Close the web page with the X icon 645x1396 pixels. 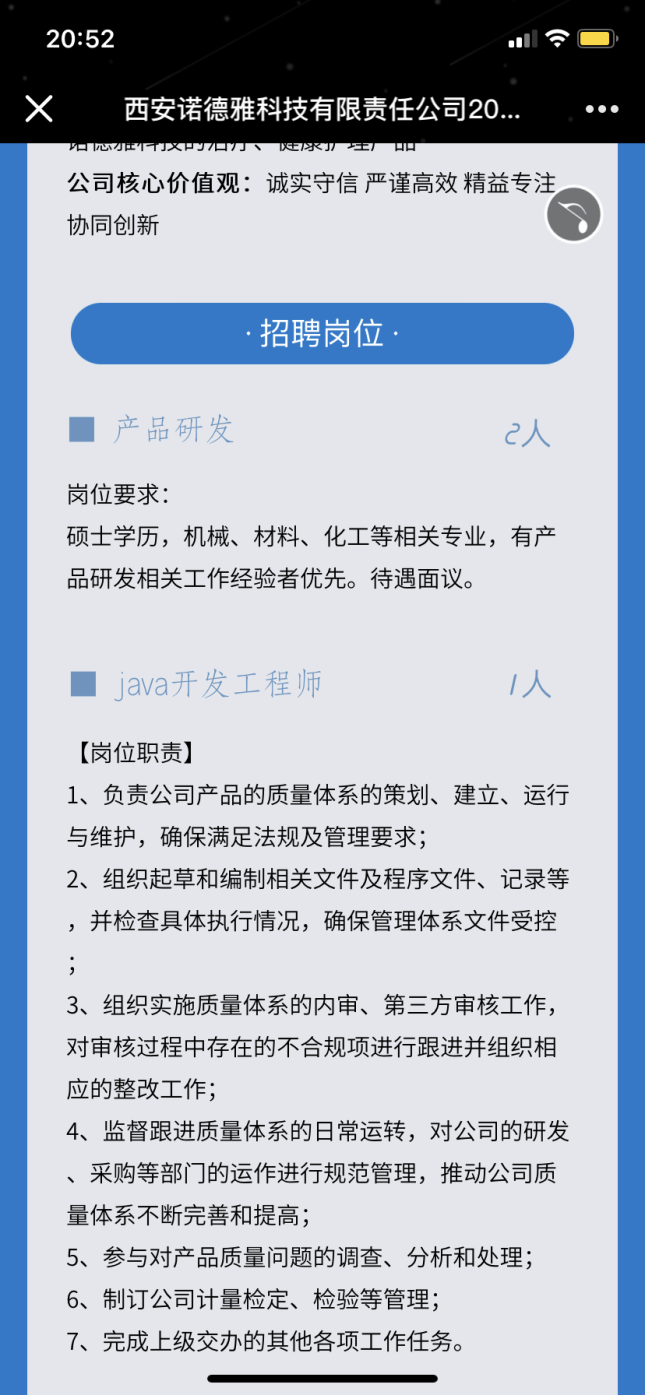pyautogui.click(x=39, y=109)
